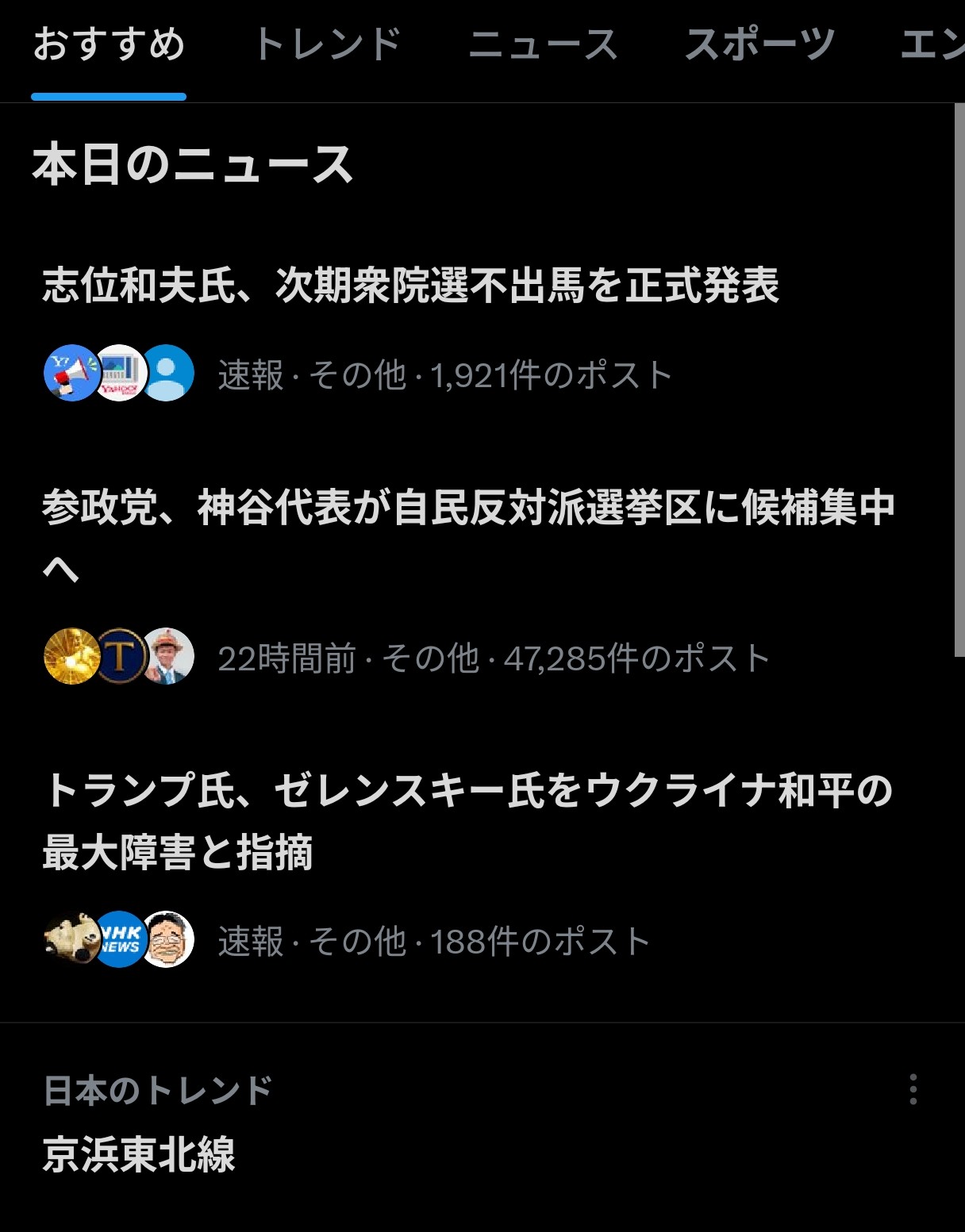Select the おすすめ tab
Viewport: 965px width, 1232px height.
(x=109, y=45)
